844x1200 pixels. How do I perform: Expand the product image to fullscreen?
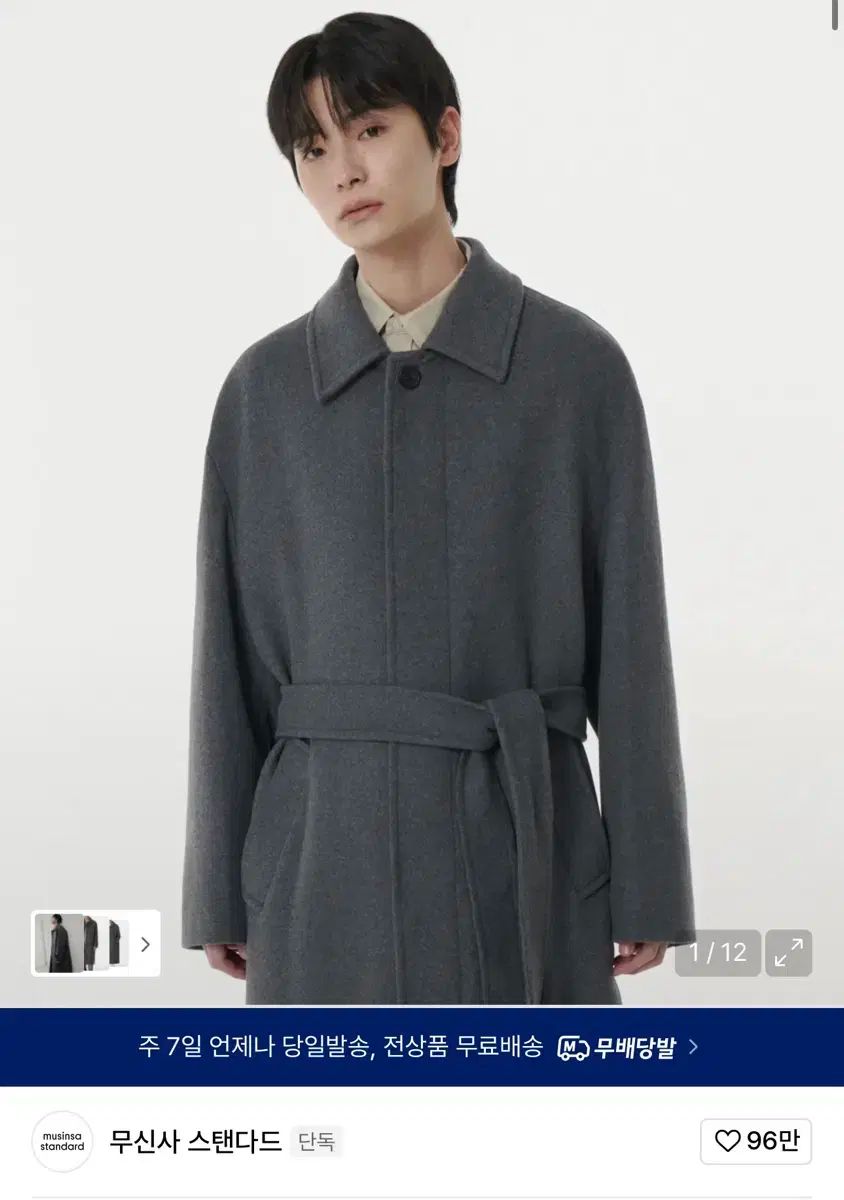[788, 953]
